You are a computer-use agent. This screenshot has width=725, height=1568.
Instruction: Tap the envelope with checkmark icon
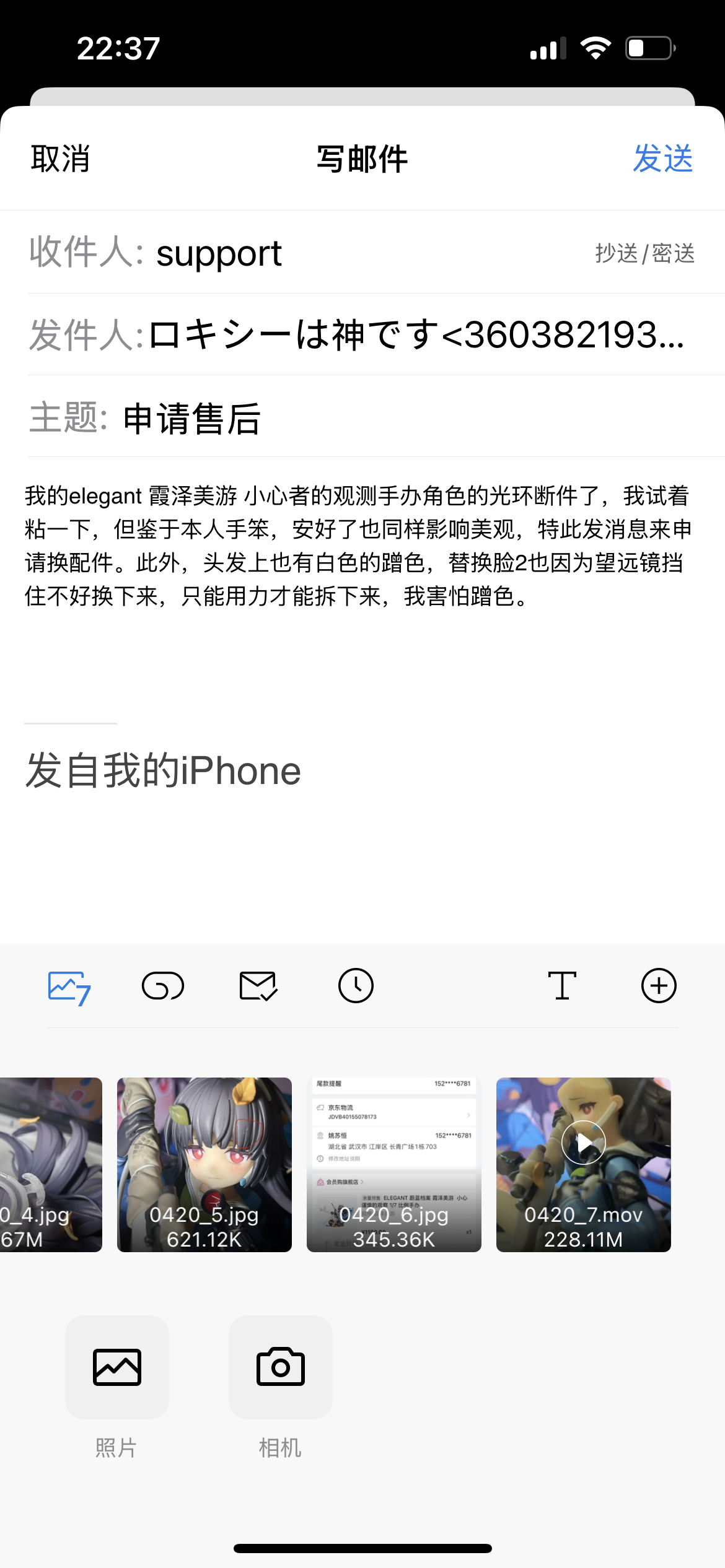258,986
